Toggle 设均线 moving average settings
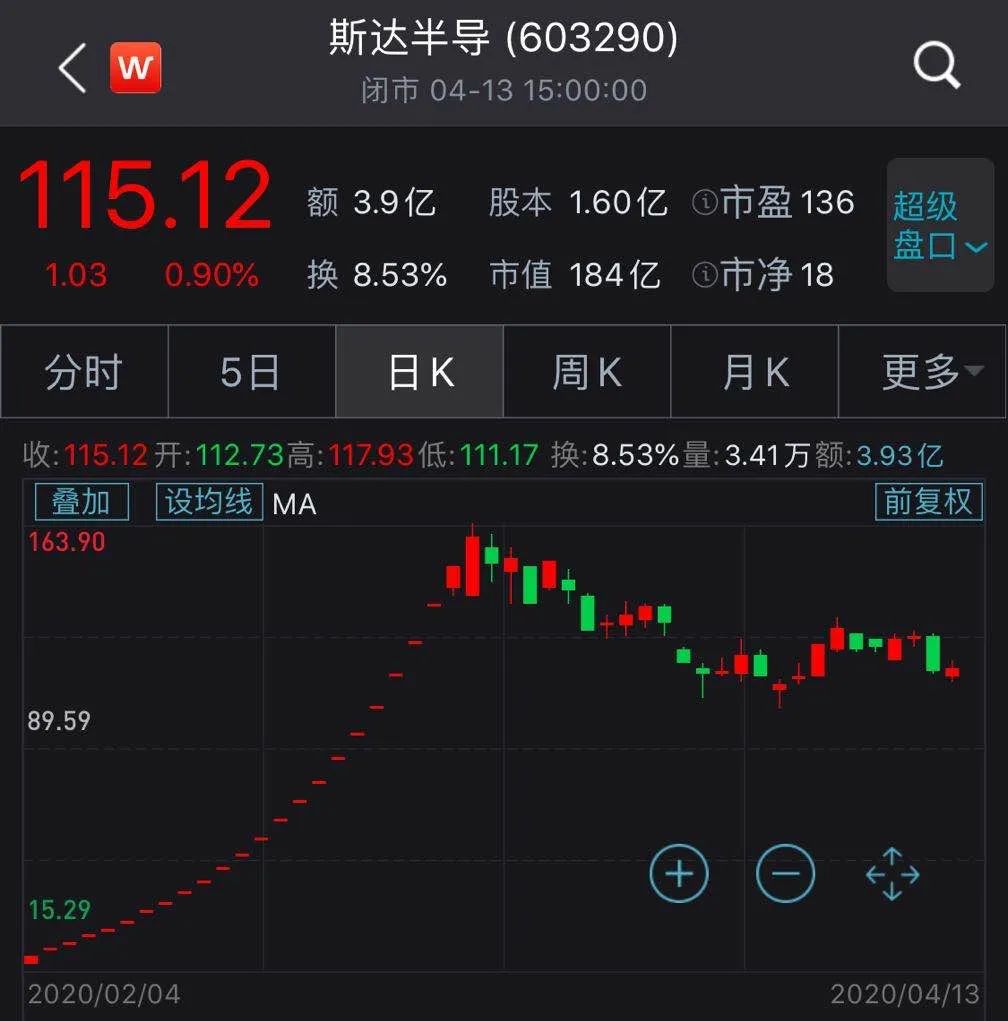 point(208,503)
